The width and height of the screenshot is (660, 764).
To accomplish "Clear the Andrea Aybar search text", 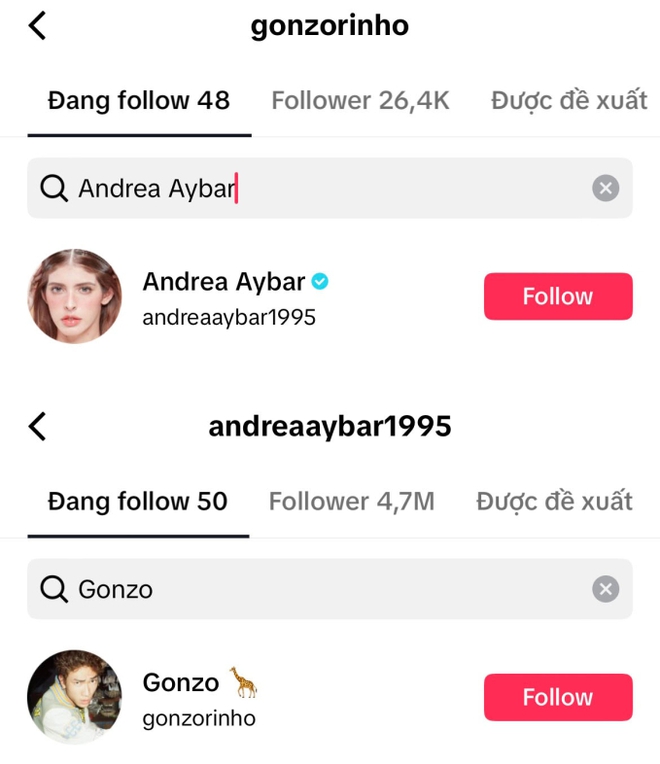I will [x=605, y=188].
